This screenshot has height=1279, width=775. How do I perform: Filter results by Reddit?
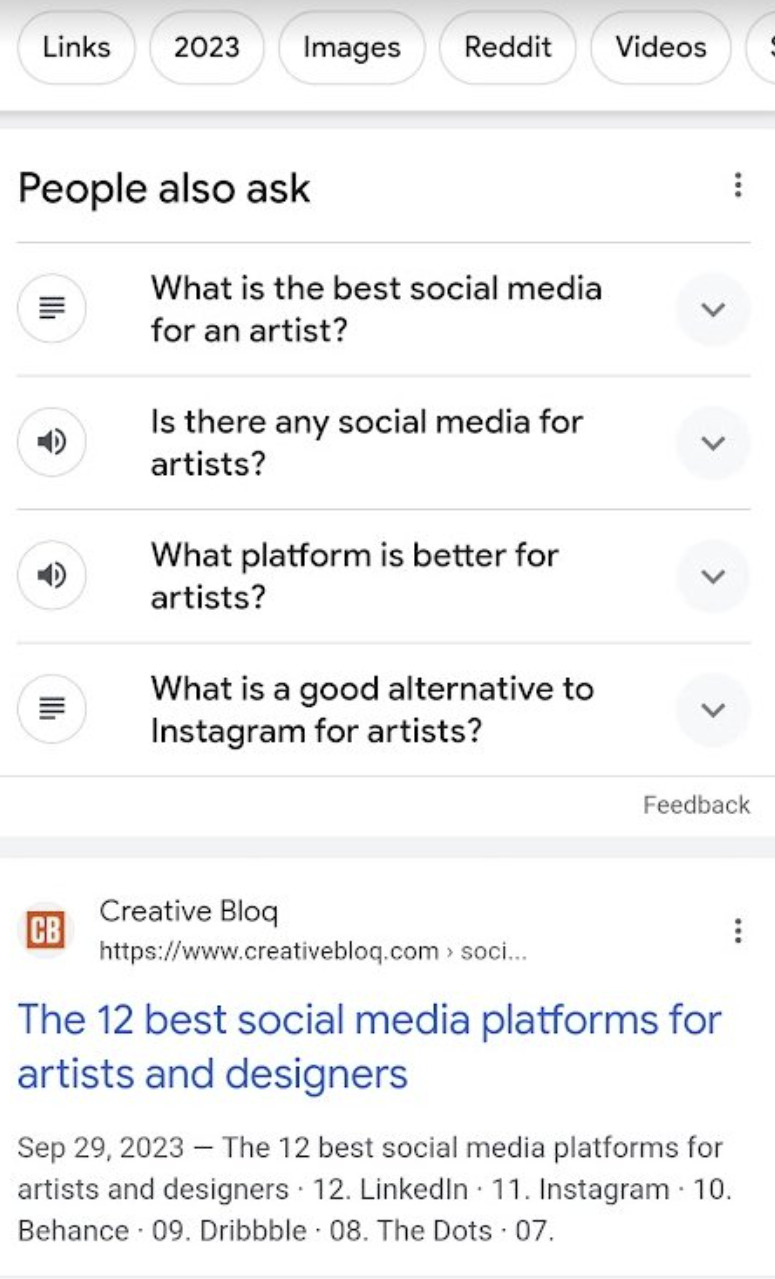point(507,46)
